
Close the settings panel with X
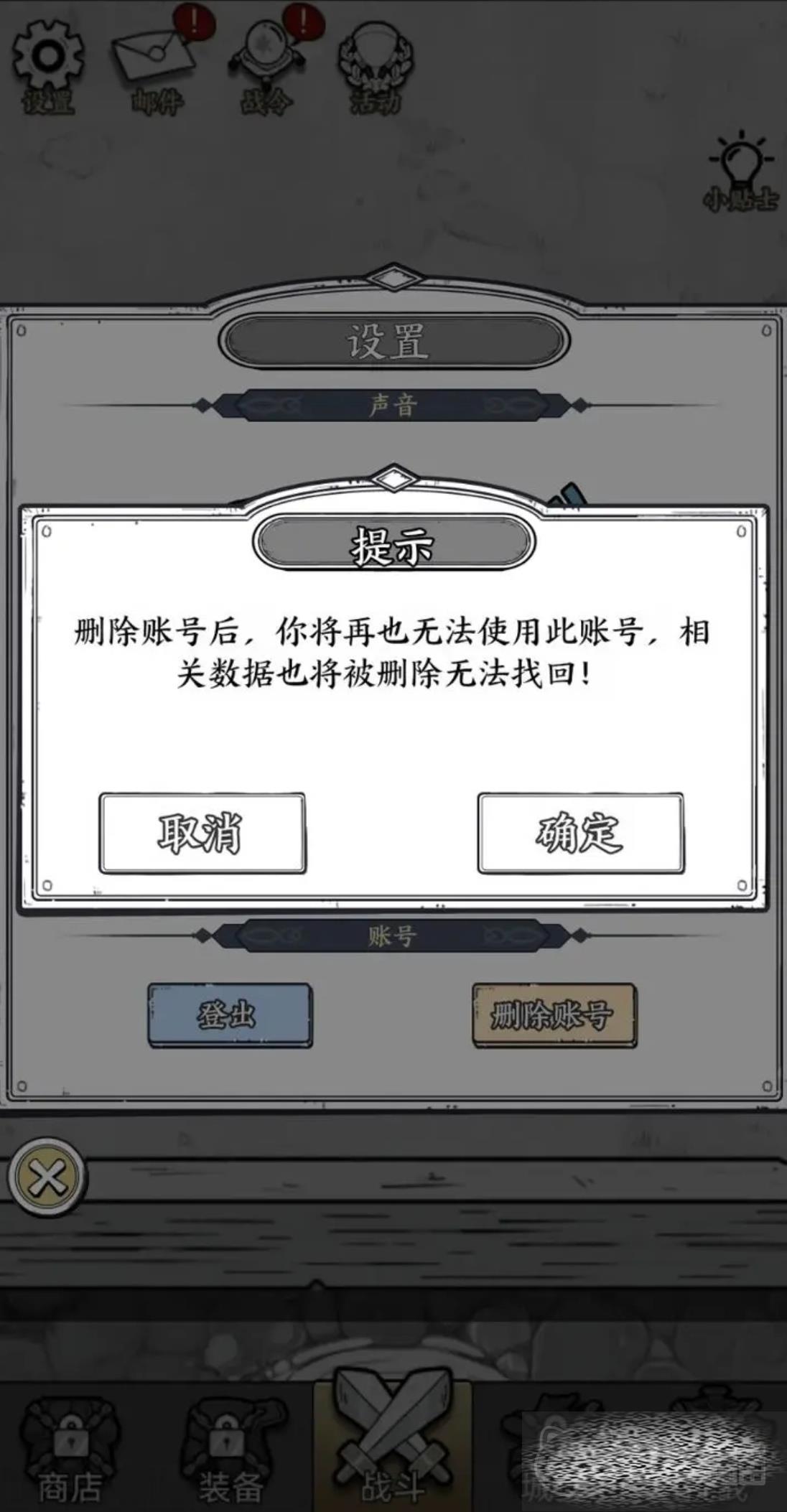coord(47,1177)
